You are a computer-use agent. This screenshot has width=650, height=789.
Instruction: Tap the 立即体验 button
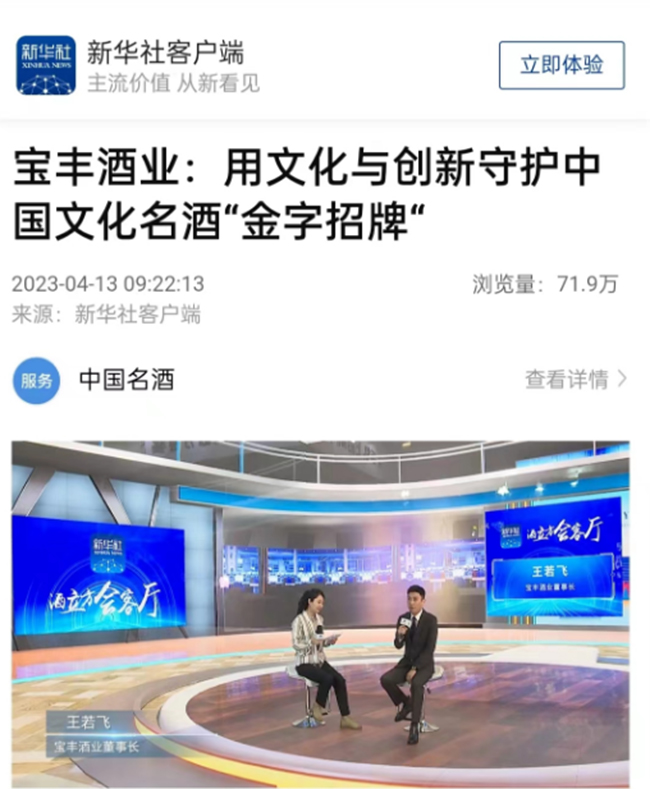[x=561, y=65]
